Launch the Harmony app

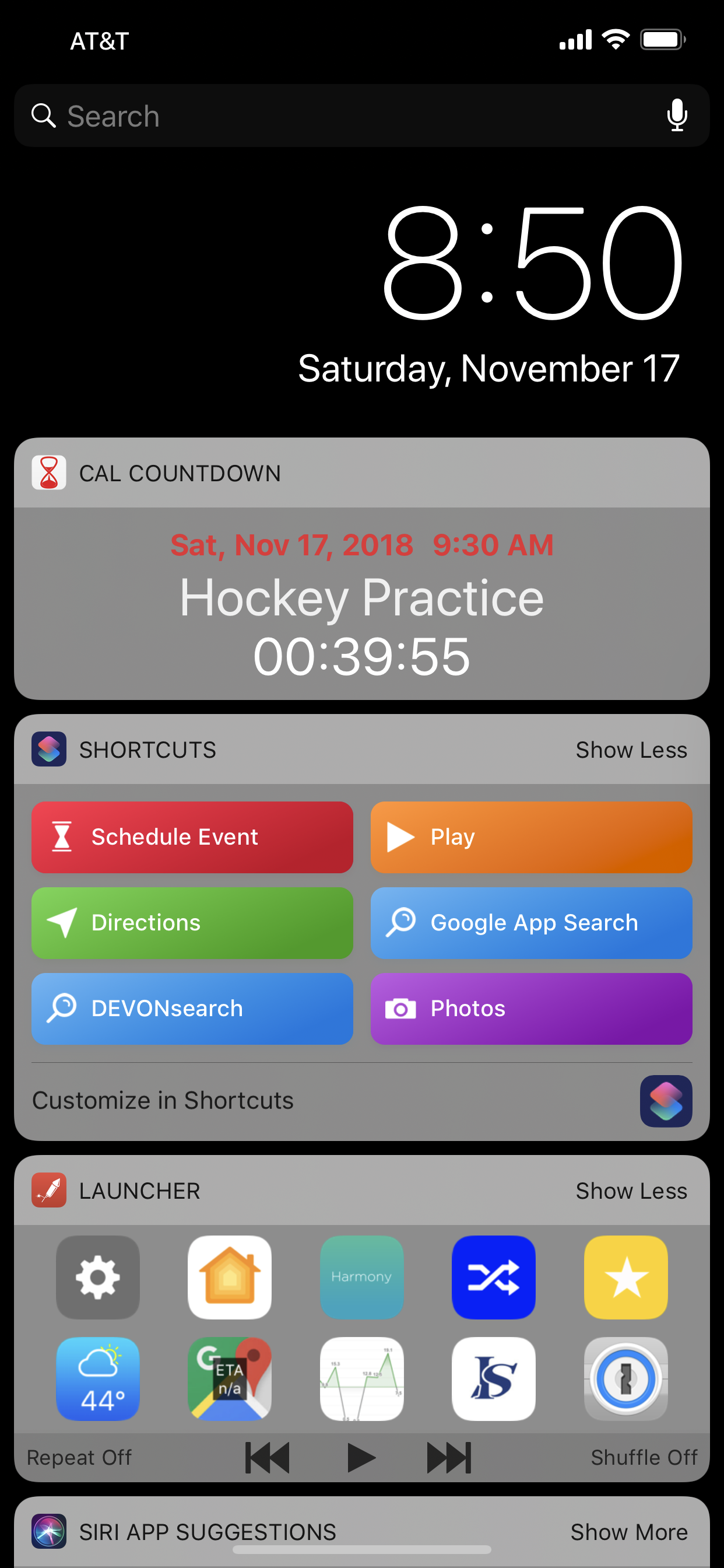361,1277
